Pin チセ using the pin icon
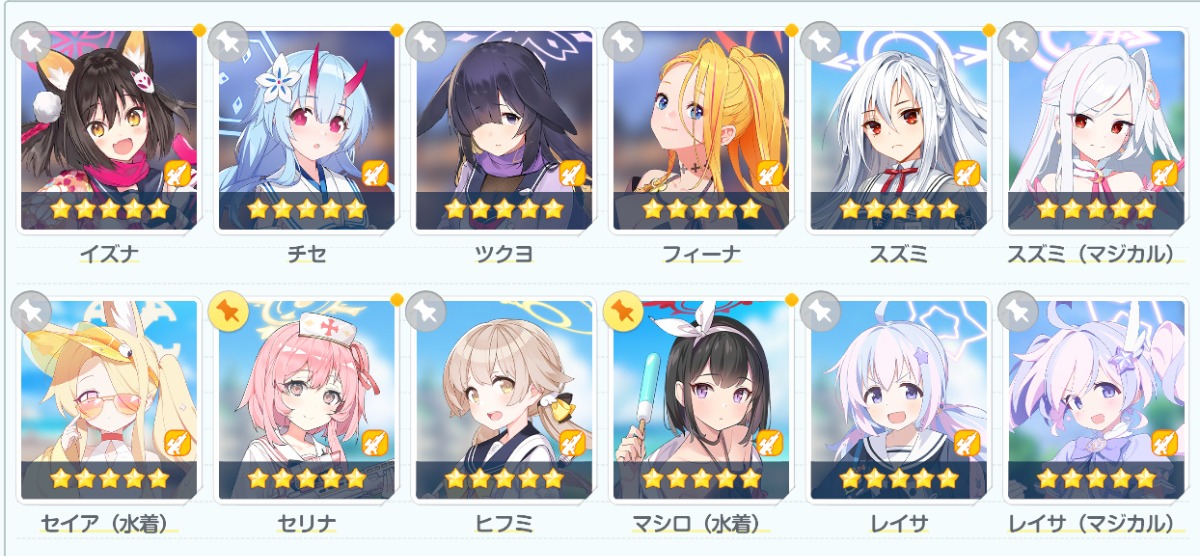1200x556 pixels. coord(228,43)
